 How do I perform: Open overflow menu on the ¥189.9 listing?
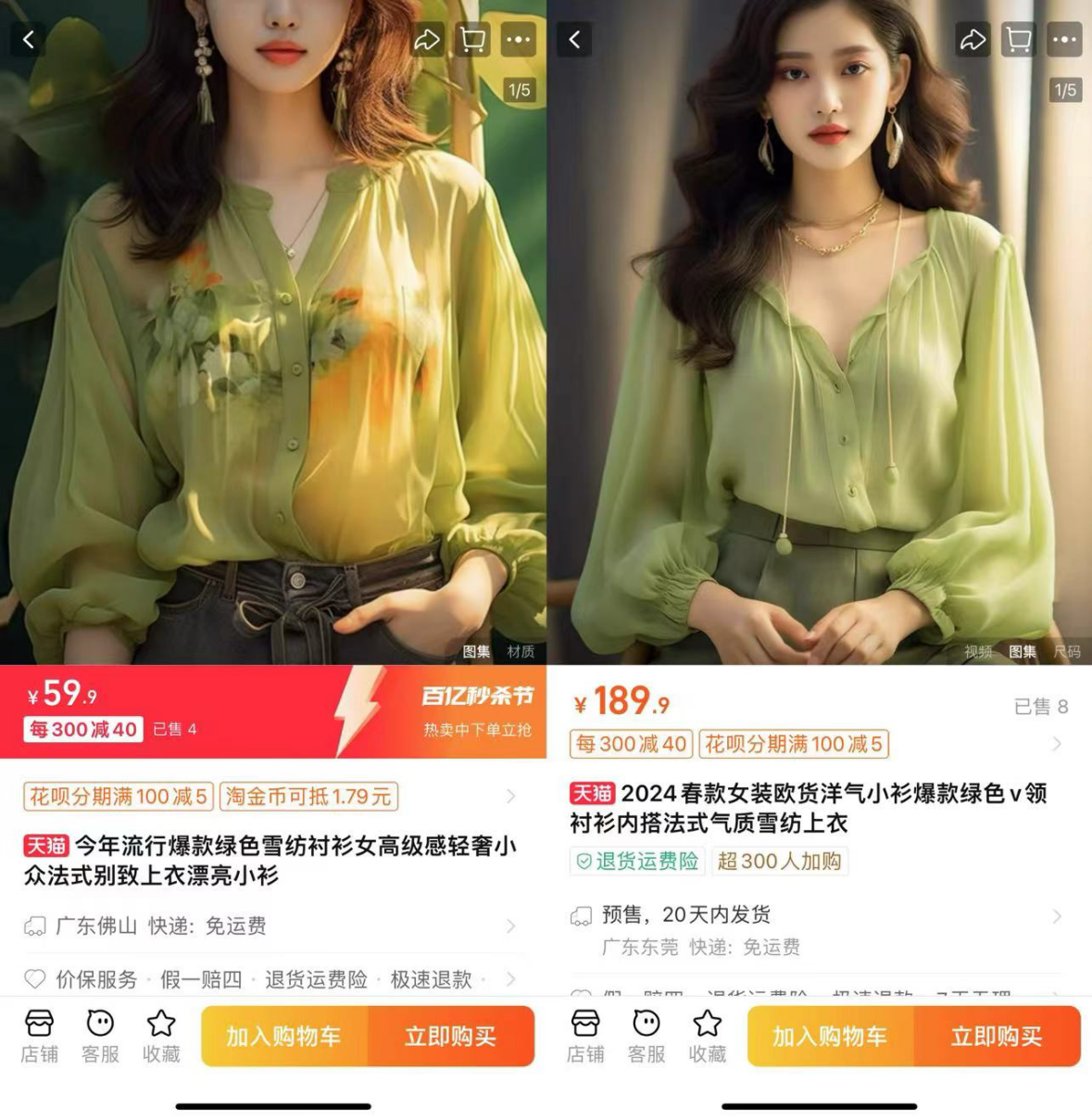pyautogui.click(x=1064, y=40)
